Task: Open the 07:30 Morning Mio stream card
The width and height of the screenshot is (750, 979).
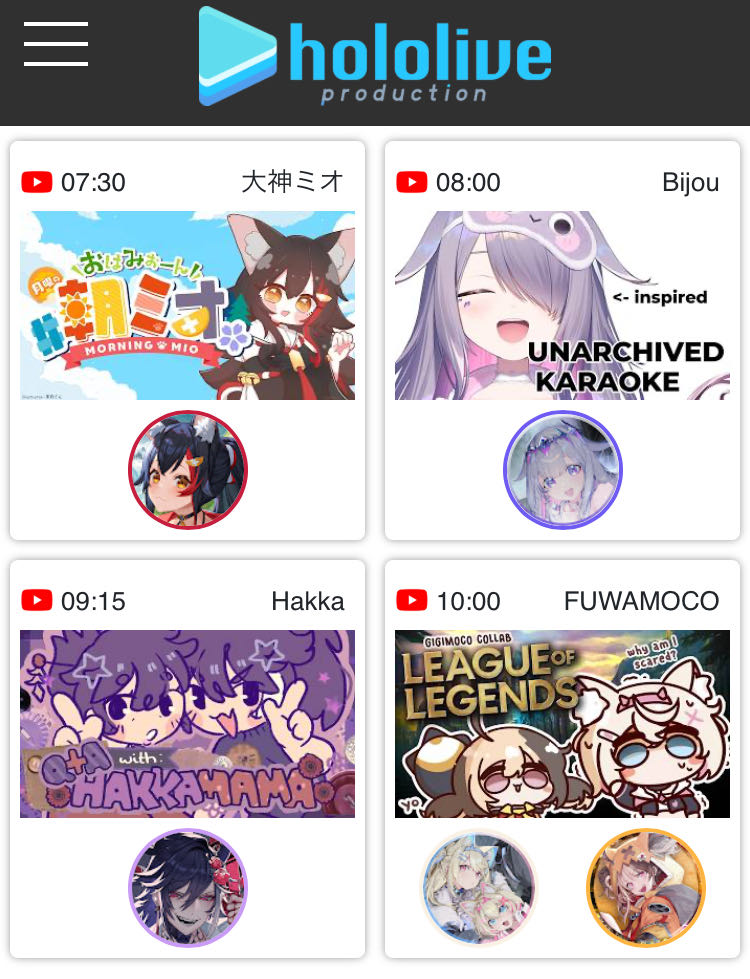Action: (187, 305)
